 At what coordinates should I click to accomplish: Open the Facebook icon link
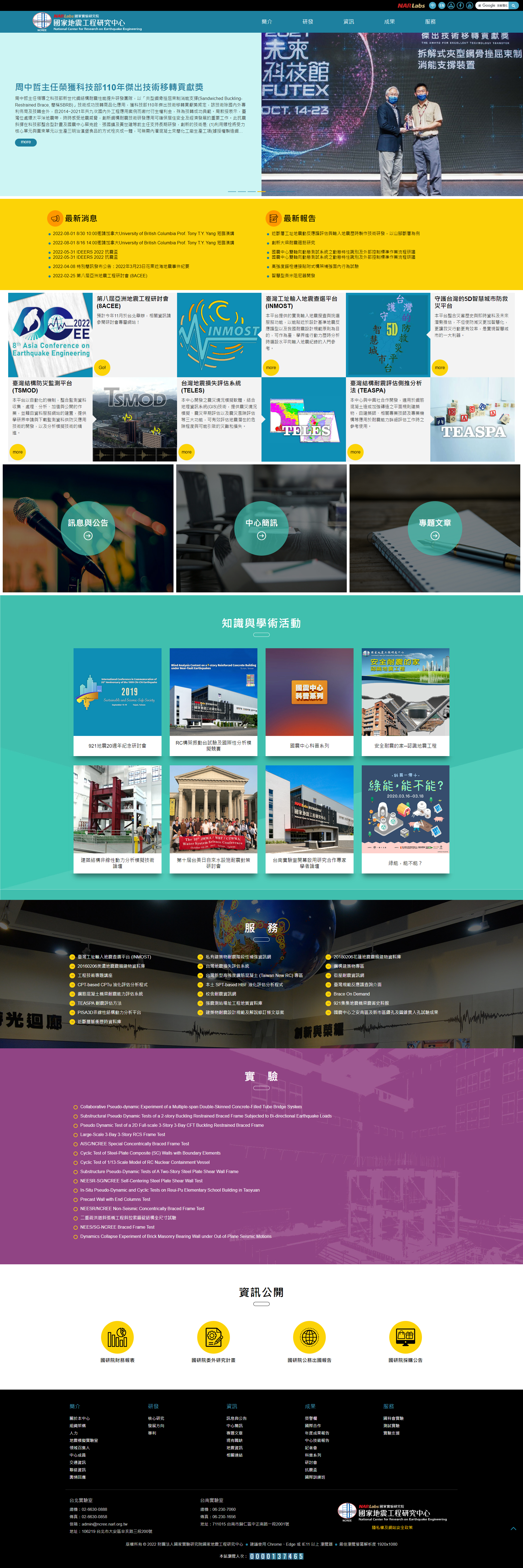[x=460, y=5]
